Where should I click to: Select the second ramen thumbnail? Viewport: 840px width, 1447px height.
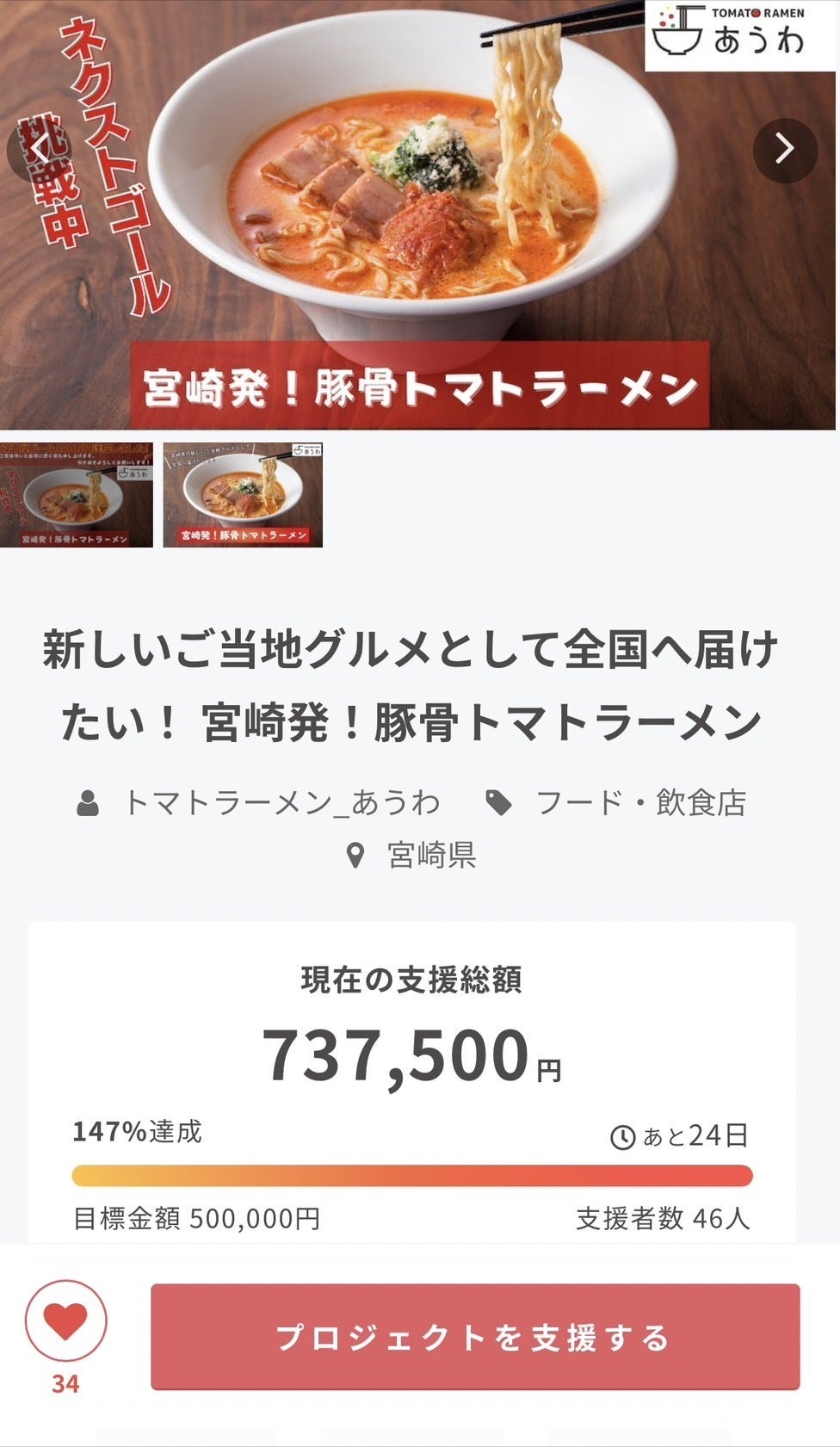point(243,495)
